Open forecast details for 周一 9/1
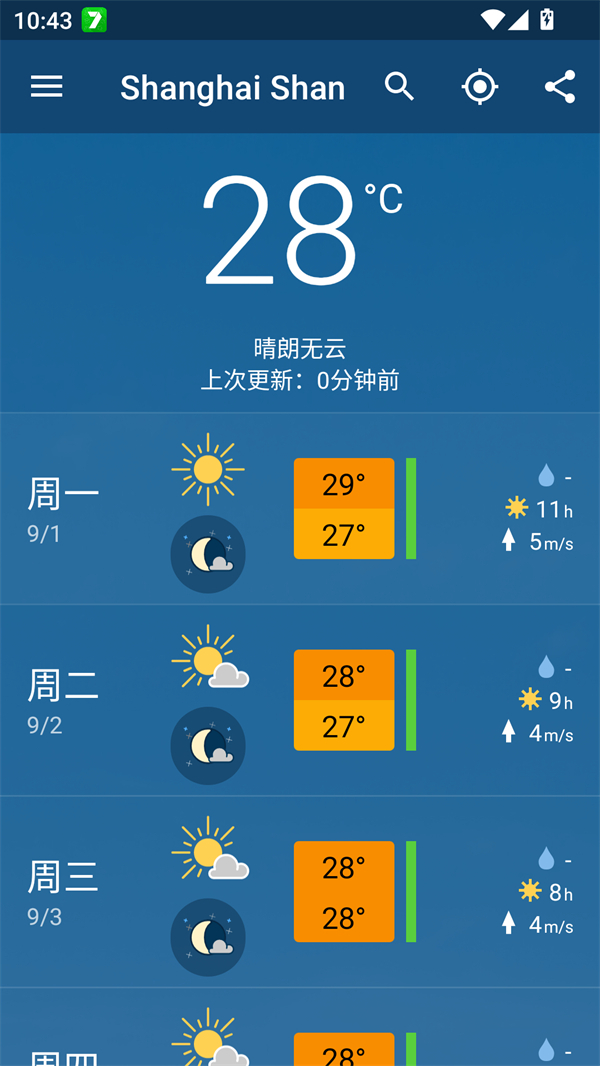The image size is (600, 1066). (300, 509)
